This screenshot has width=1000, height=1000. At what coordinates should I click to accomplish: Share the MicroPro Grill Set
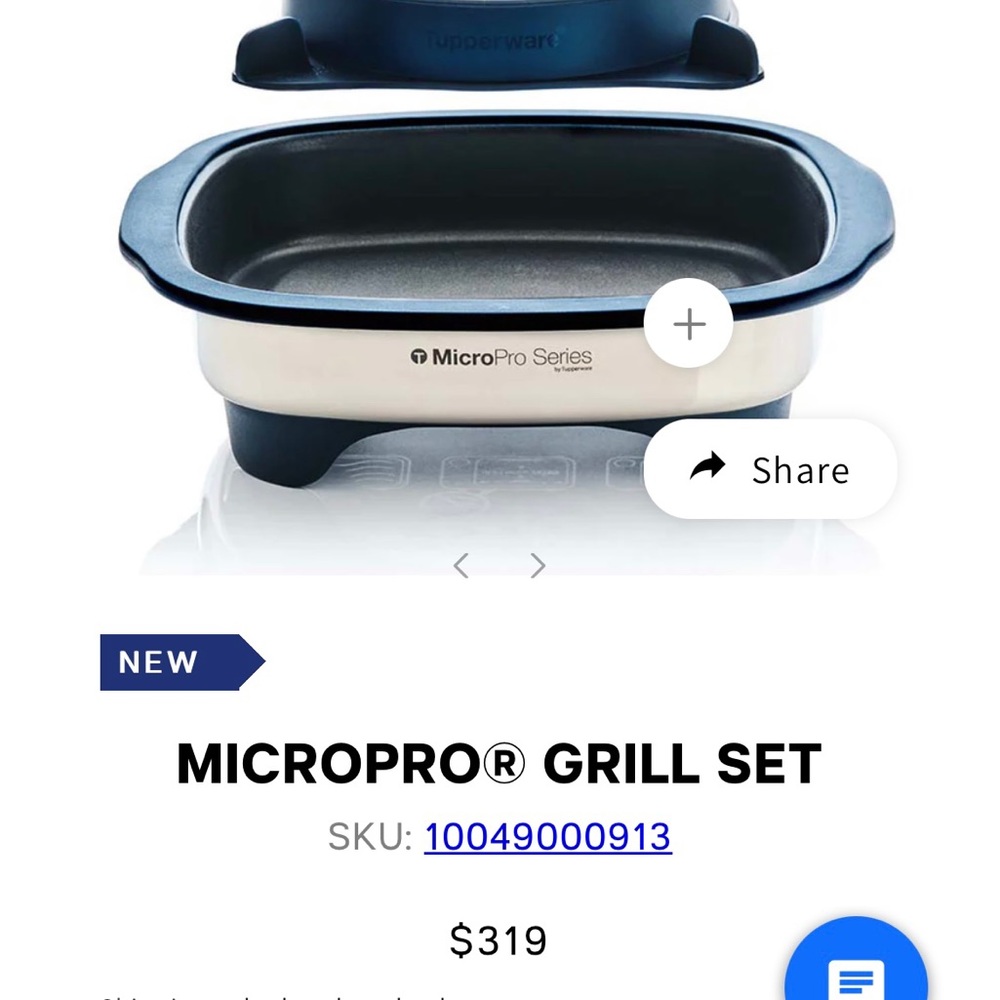coord(770,469)
